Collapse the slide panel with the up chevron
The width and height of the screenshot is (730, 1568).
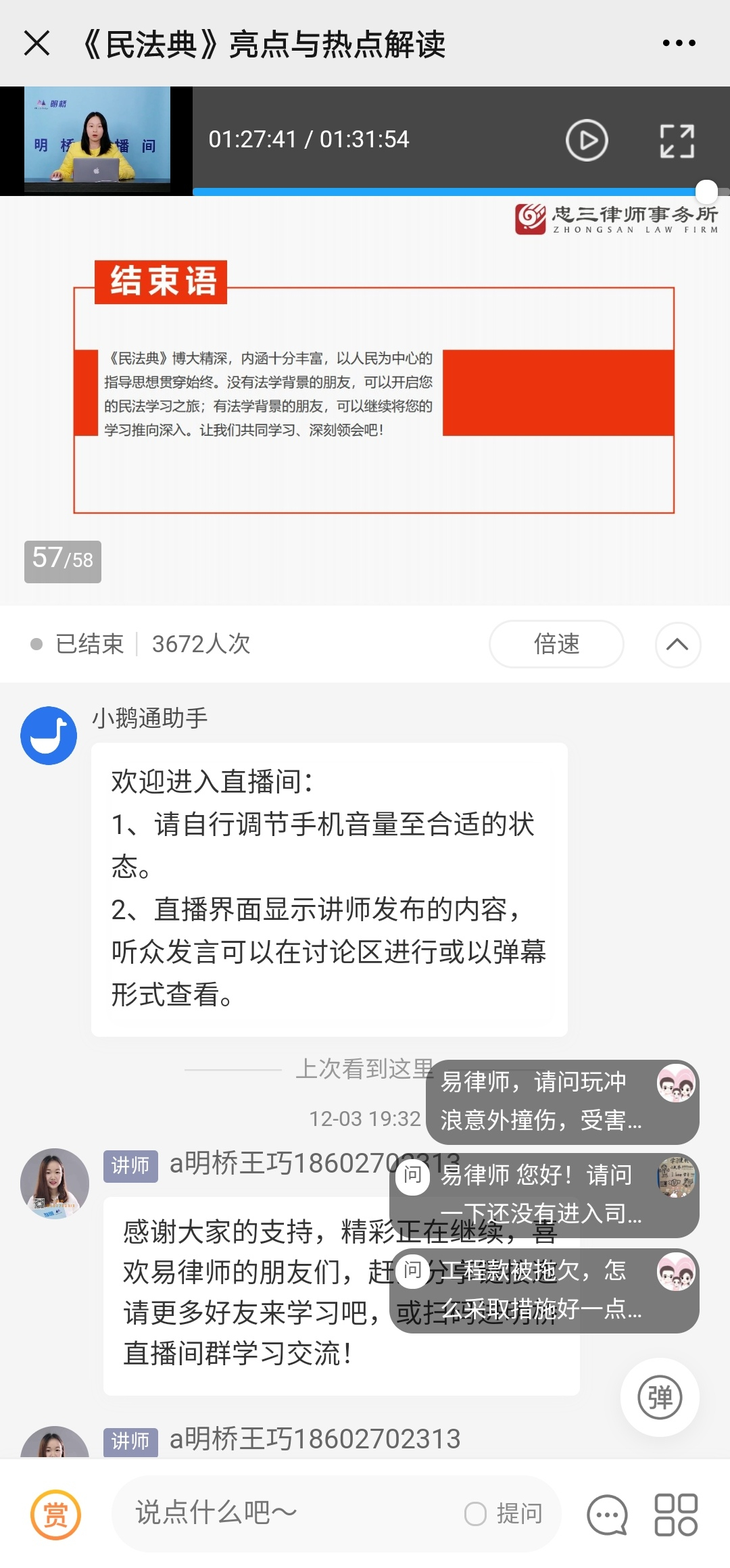[x=677, y=644]
